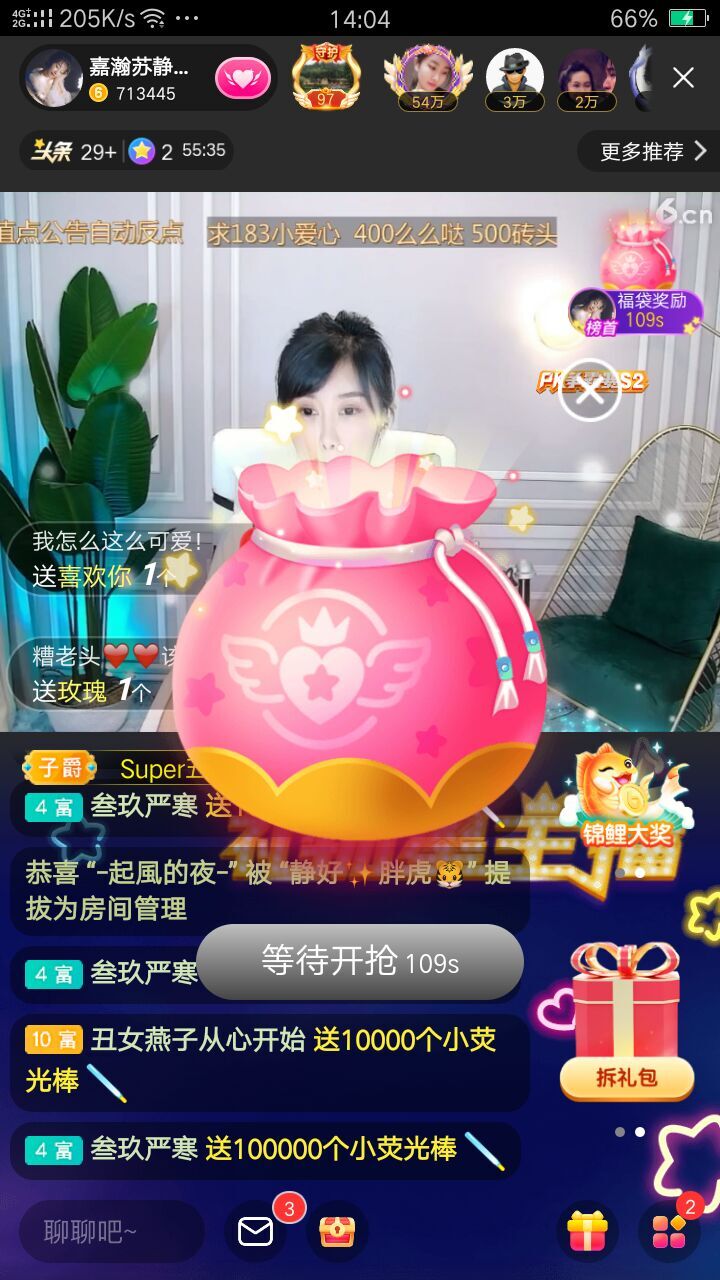
Task: Follow the streamer with the pink heart
Action: 243,78
